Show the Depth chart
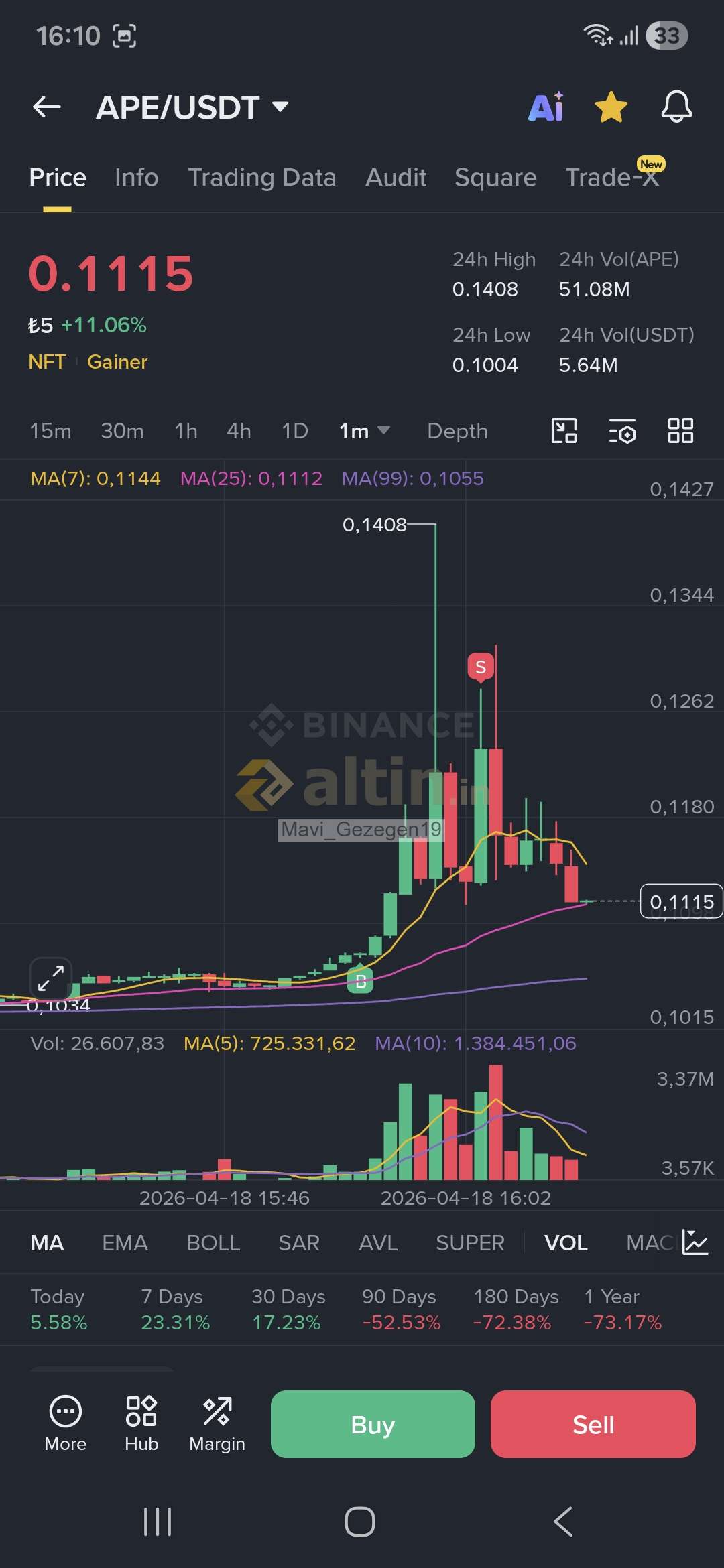The height and width of the screenshot is (1568, 724). (457, 431)
